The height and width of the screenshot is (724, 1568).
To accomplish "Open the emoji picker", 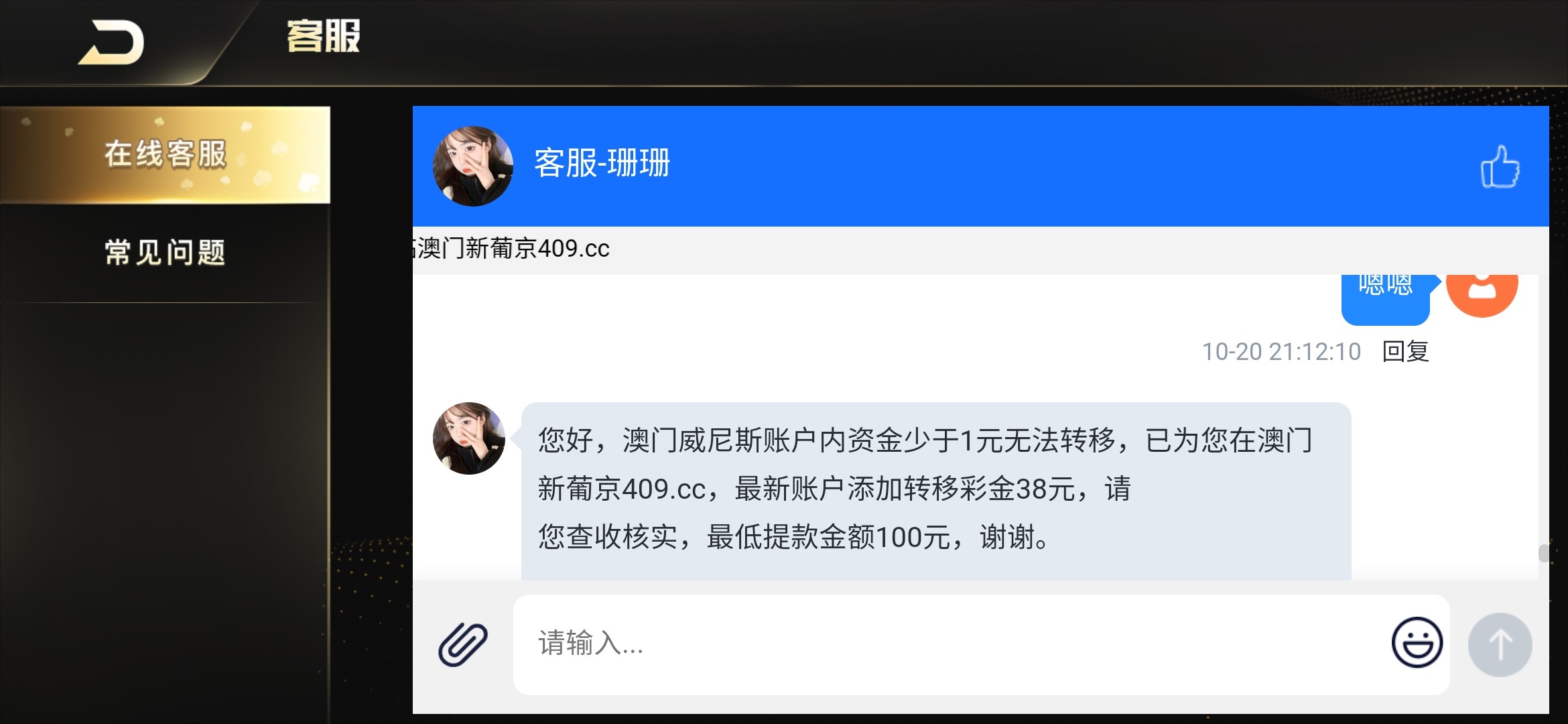I will pos(1417,643).
